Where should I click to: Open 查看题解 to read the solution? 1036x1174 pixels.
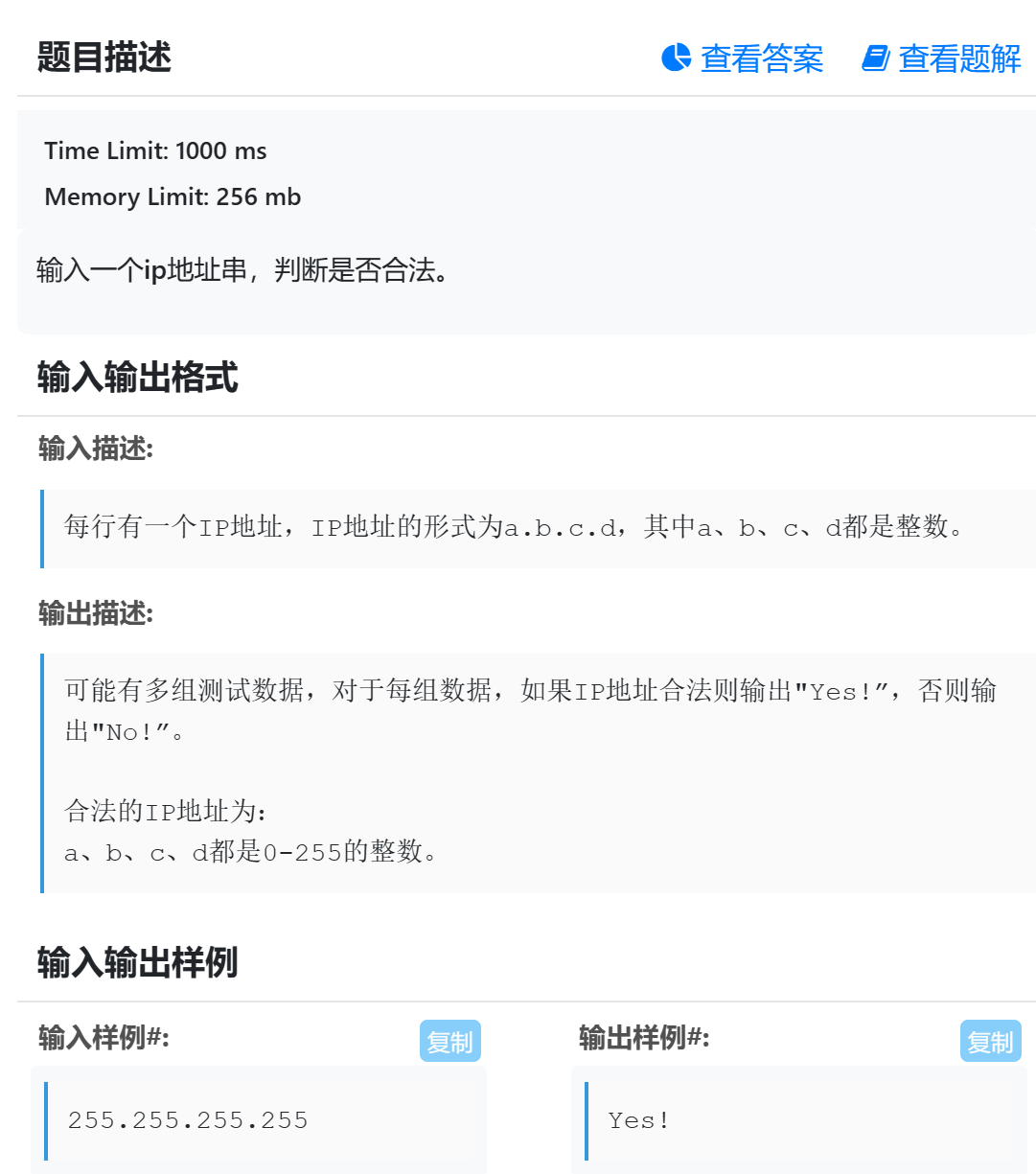pos(942,58)
